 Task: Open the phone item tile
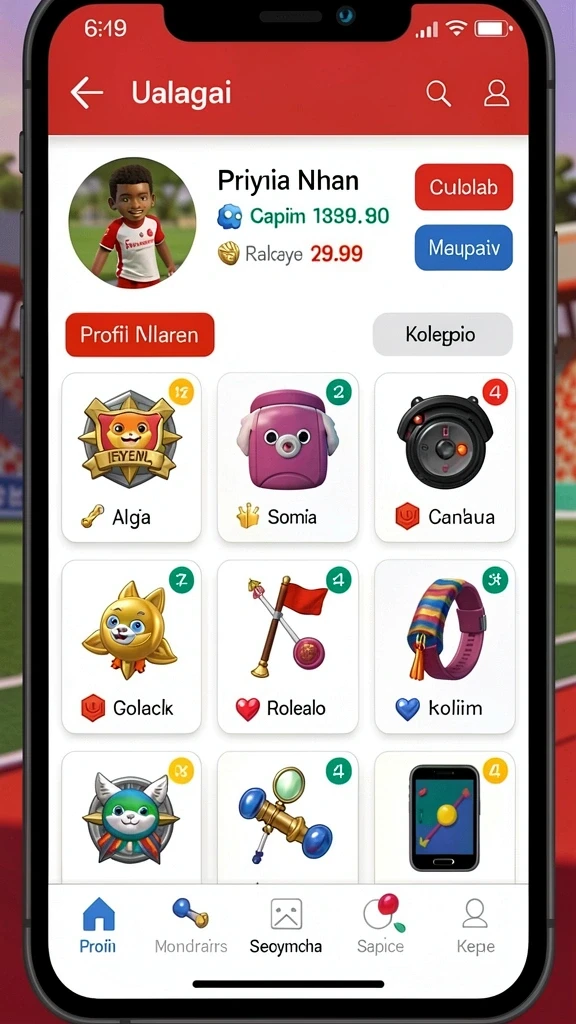coord(445,818)
